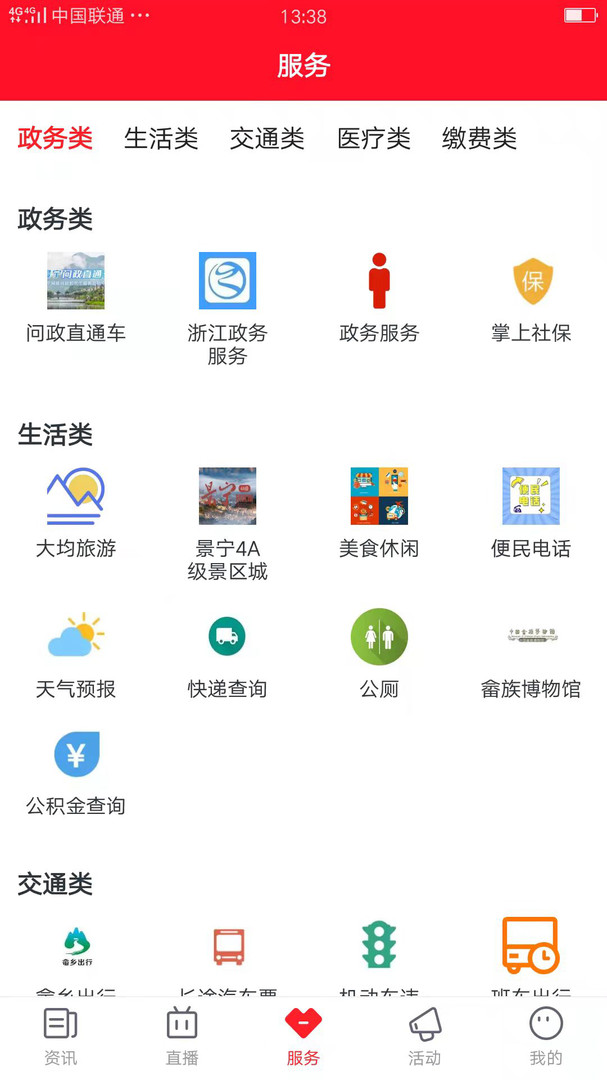The image size is (607, 1080).
Task: Open the 医疗类 category tab
Action: pos(374,139)
